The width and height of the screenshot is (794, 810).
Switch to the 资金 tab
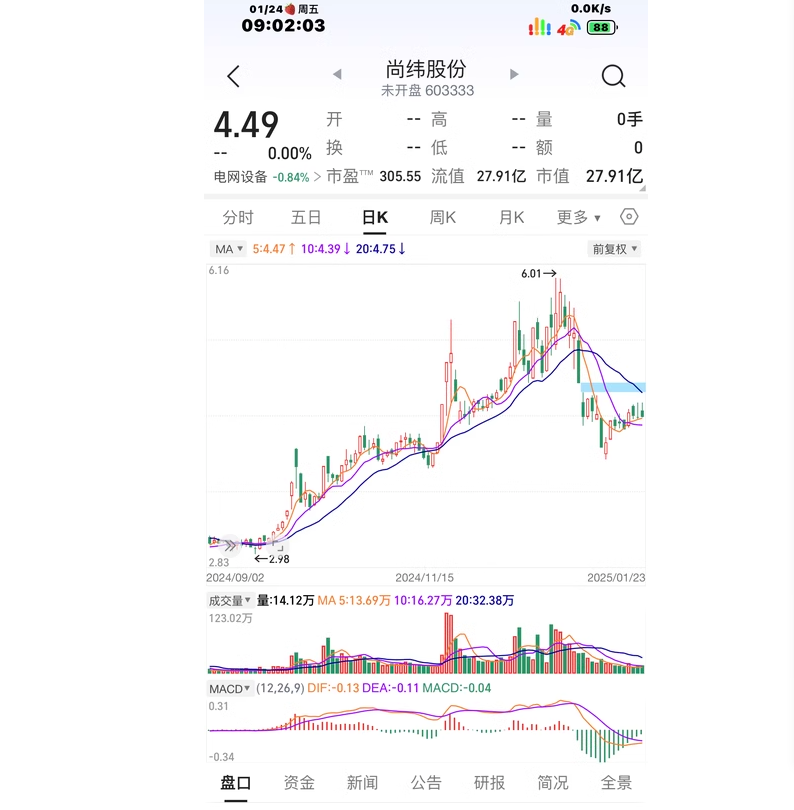coord(299,782)
